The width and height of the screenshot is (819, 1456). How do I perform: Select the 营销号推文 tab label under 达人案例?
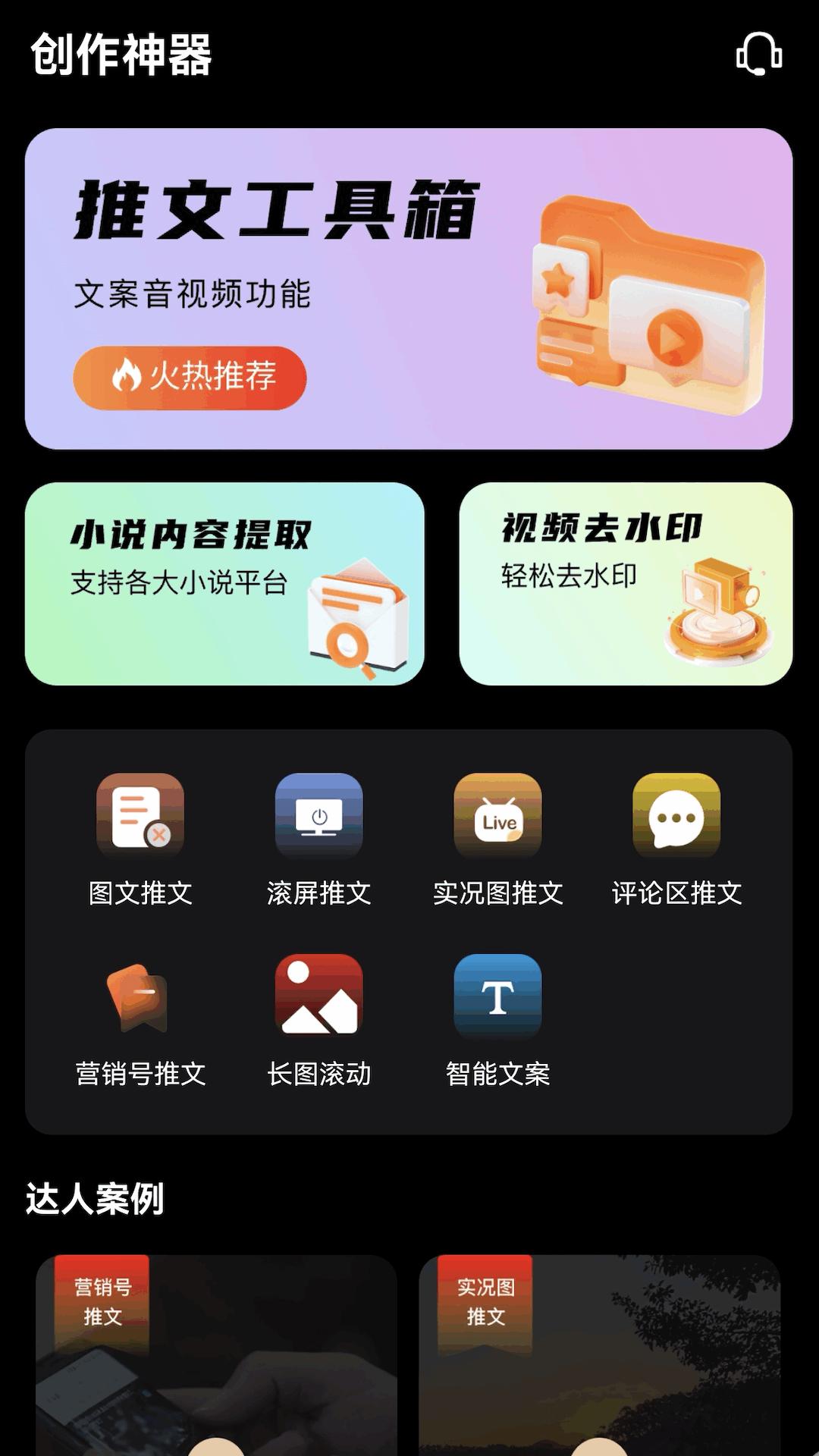pos(101,1303)
